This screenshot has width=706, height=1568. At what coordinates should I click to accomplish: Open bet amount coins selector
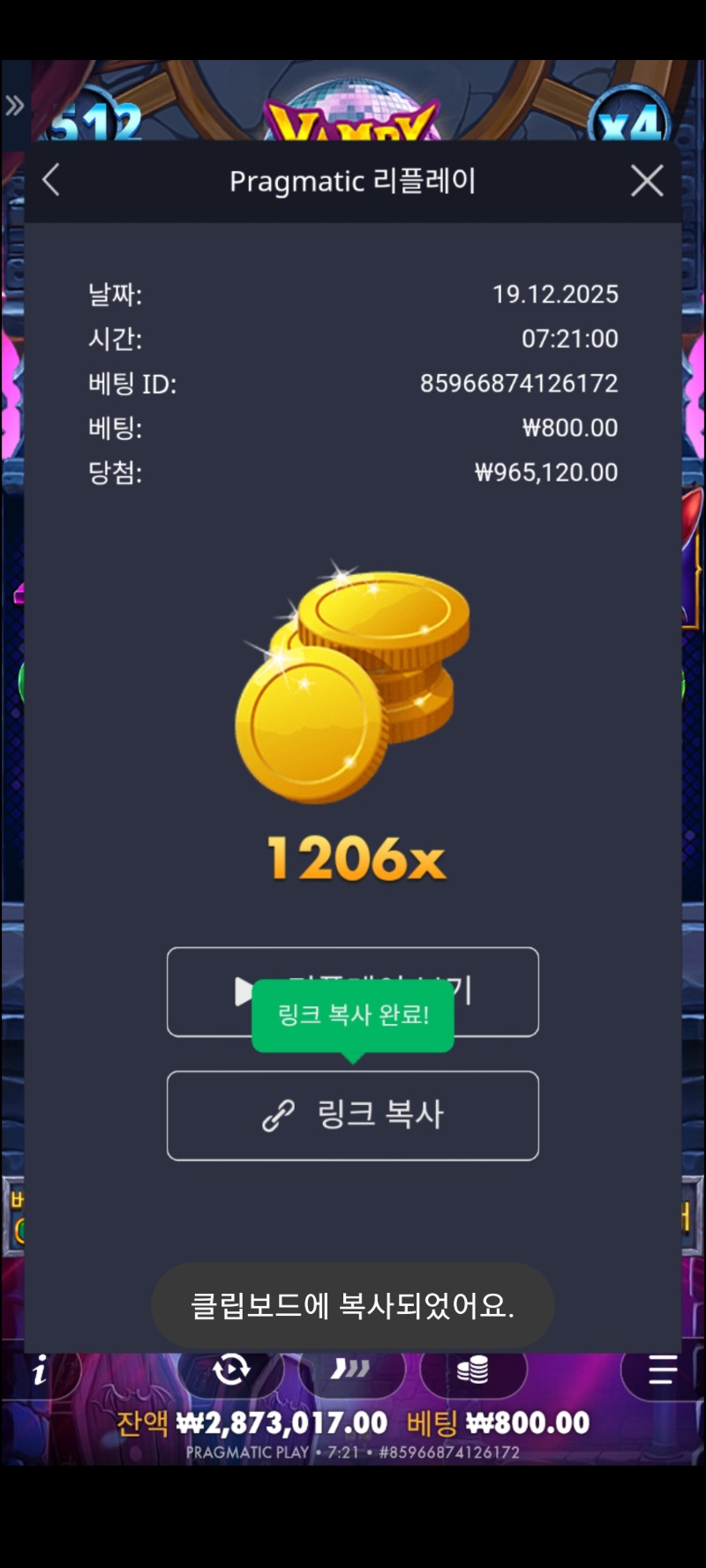(x=473, y=1370)
